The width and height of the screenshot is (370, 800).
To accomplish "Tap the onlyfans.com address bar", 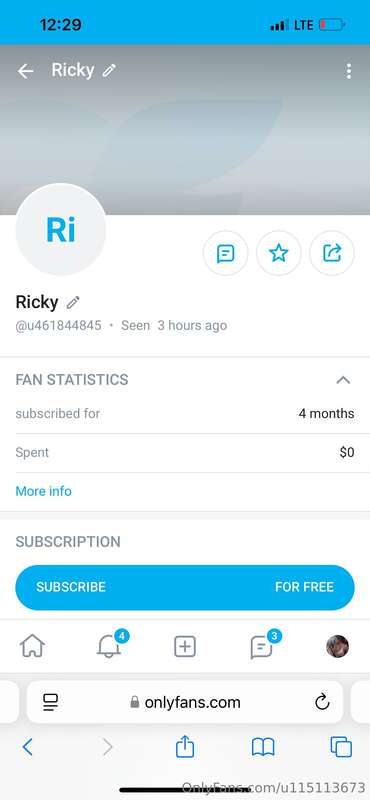I will (185, 702).
